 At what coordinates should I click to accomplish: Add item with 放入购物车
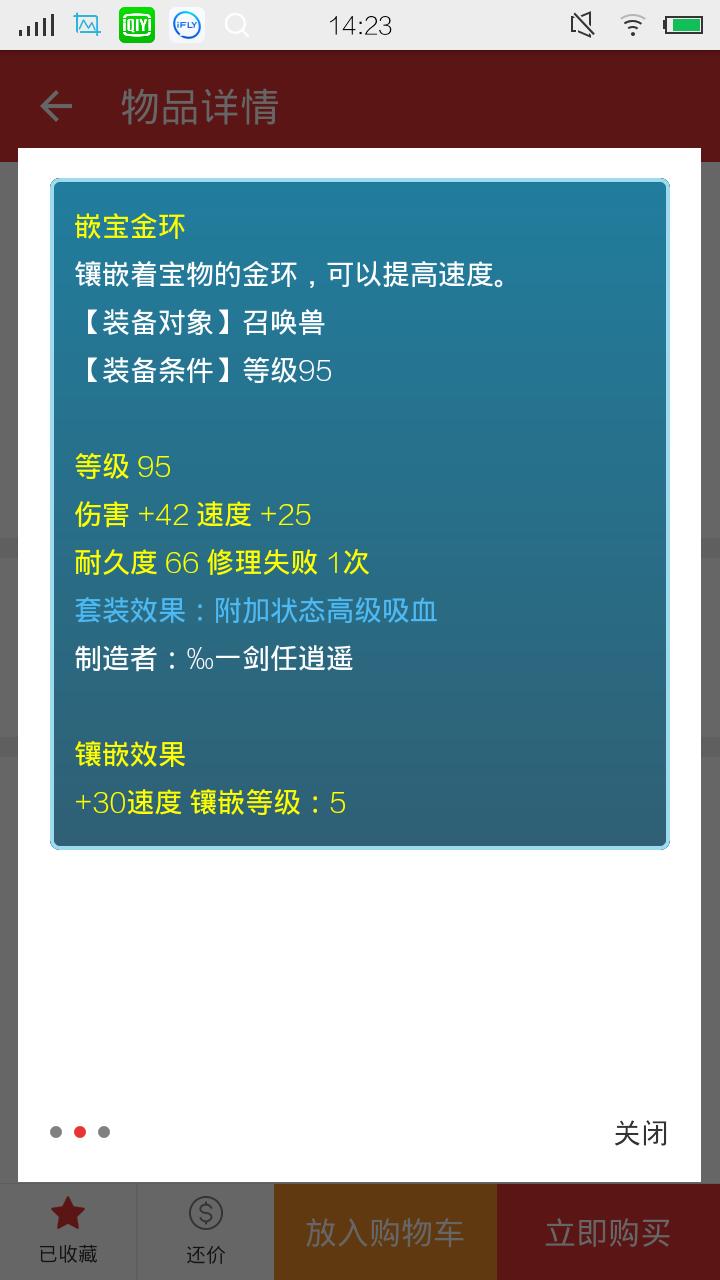385,1232
